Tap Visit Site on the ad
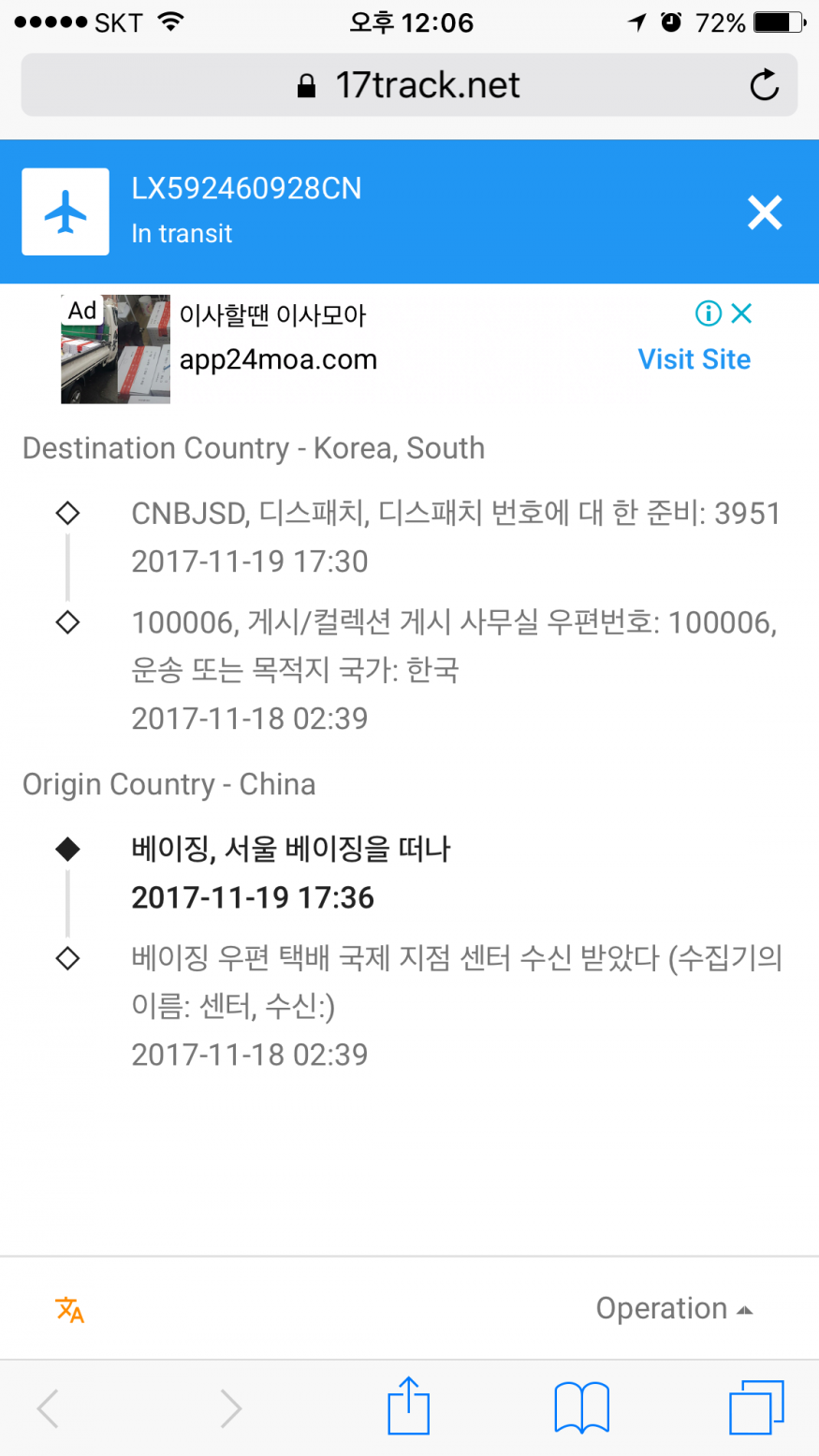 point(694,359)
